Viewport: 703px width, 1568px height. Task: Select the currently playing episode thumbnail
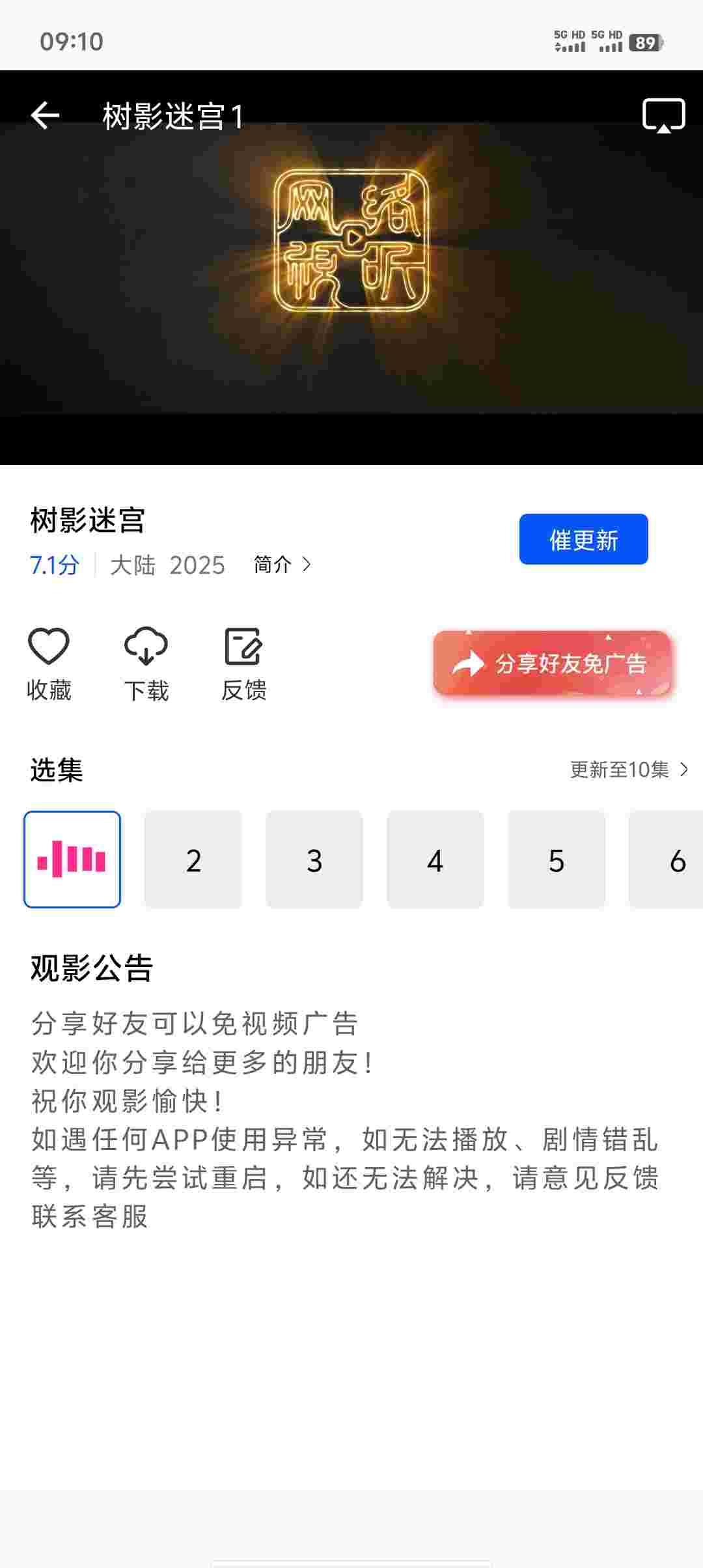[72, 860]
